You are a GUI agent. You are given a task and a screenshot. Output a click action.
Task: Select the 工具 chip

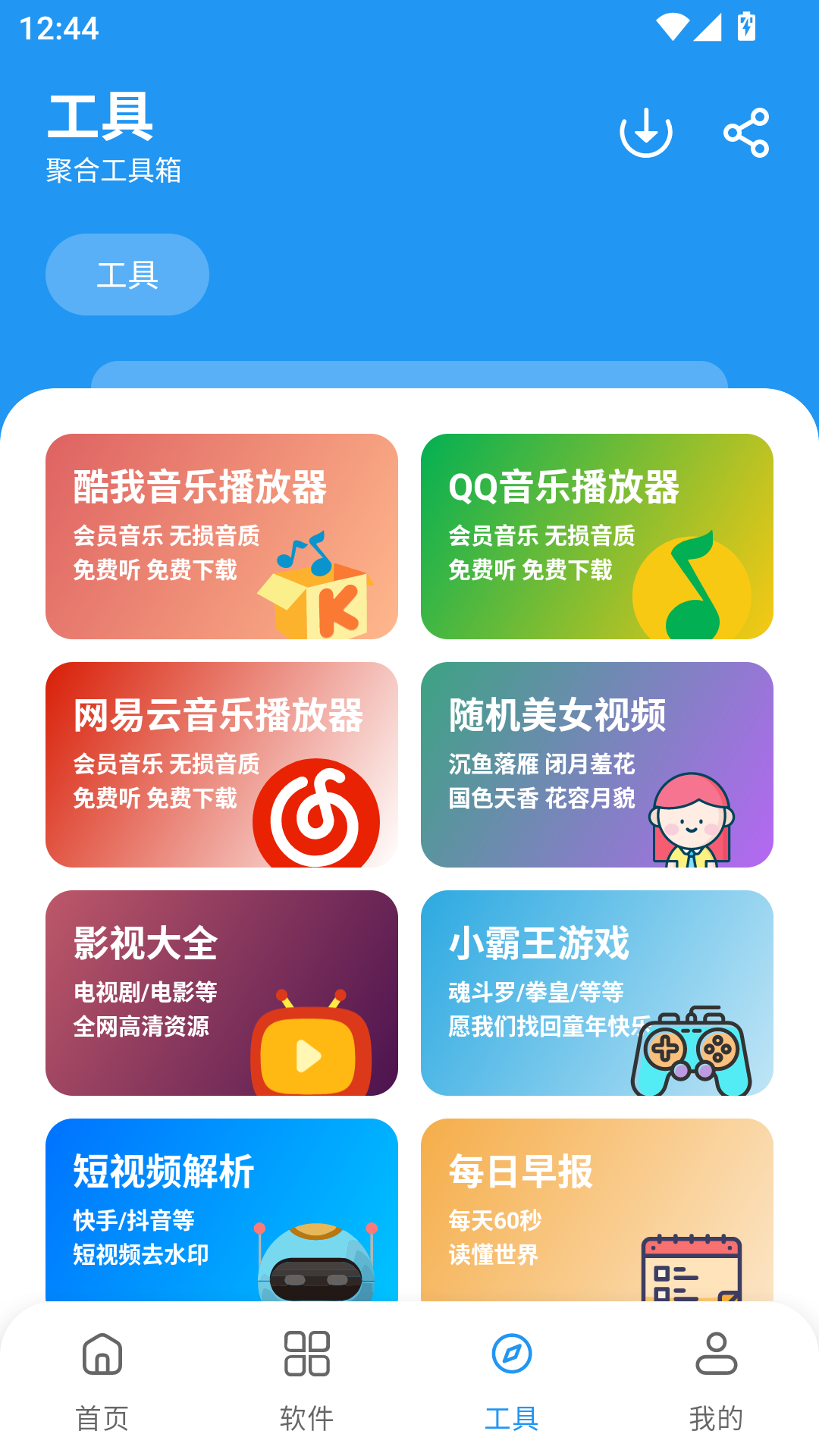point(127,275)
